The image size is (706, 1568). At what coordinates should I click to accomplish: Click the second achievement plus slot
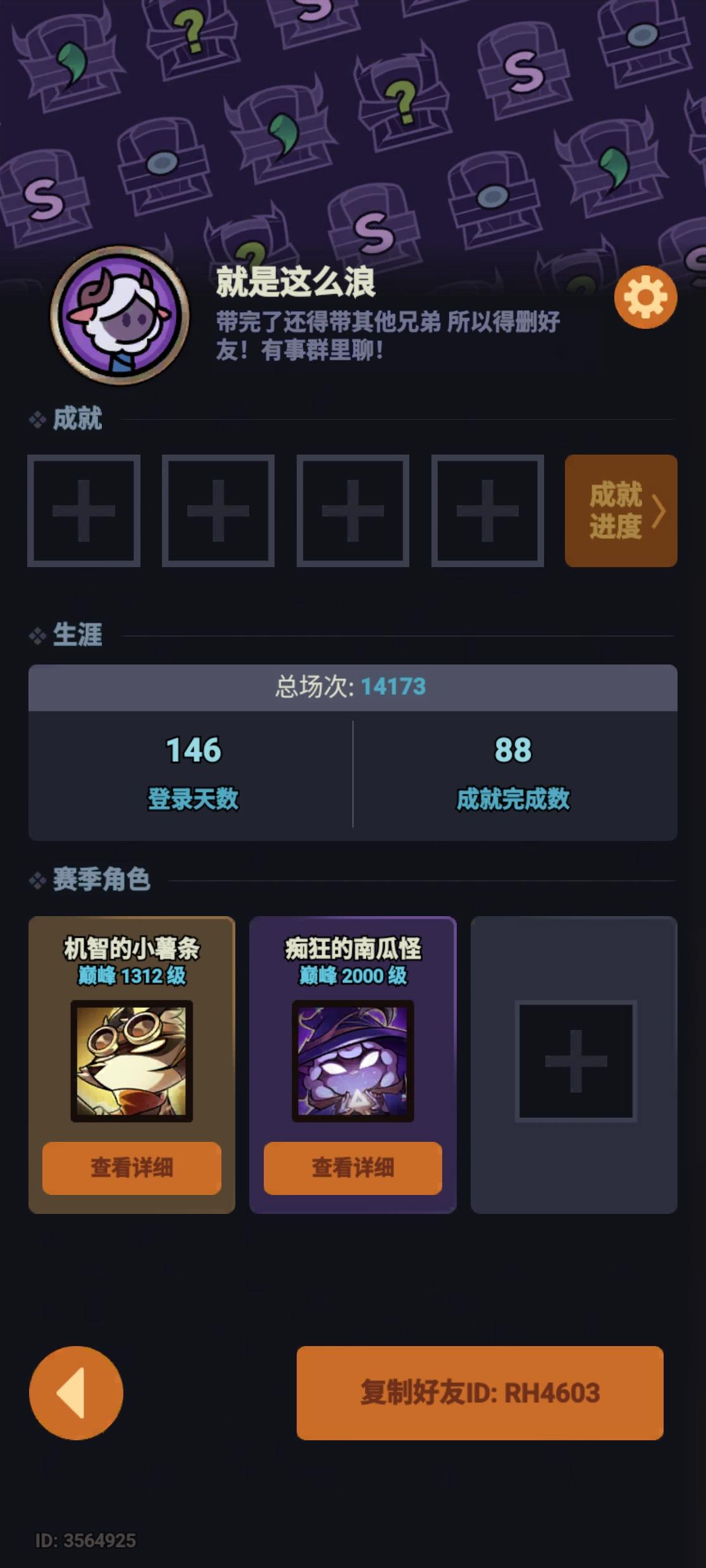pos(218,511)
